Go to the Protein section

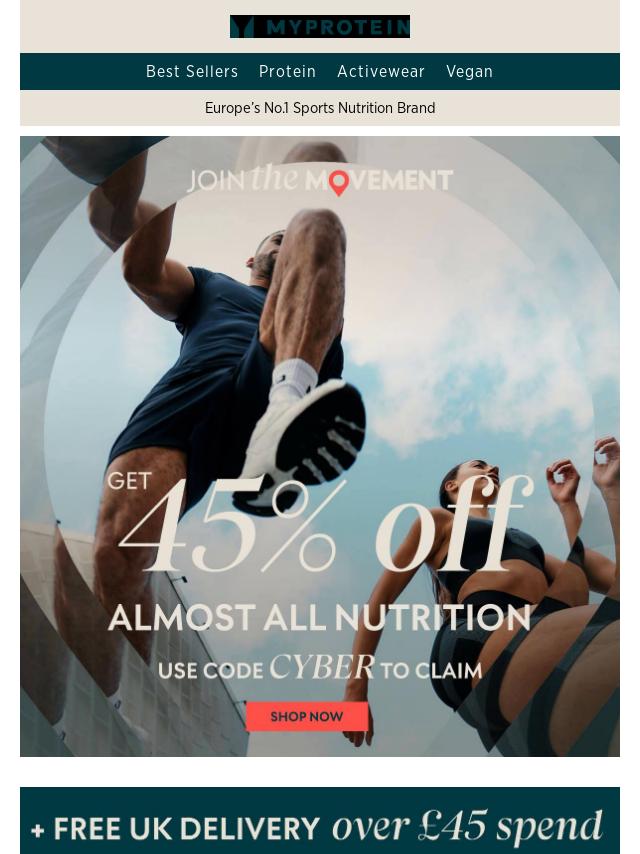287,72
